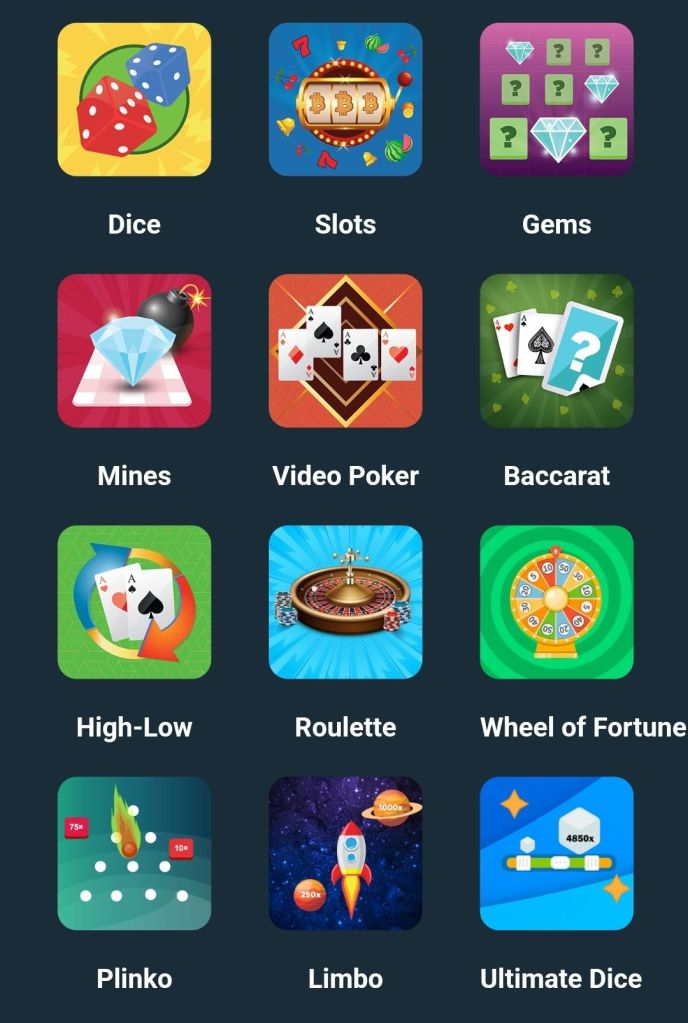Open Video Poker
This screenshot has height=1023, width=688.
coord(345,351)
